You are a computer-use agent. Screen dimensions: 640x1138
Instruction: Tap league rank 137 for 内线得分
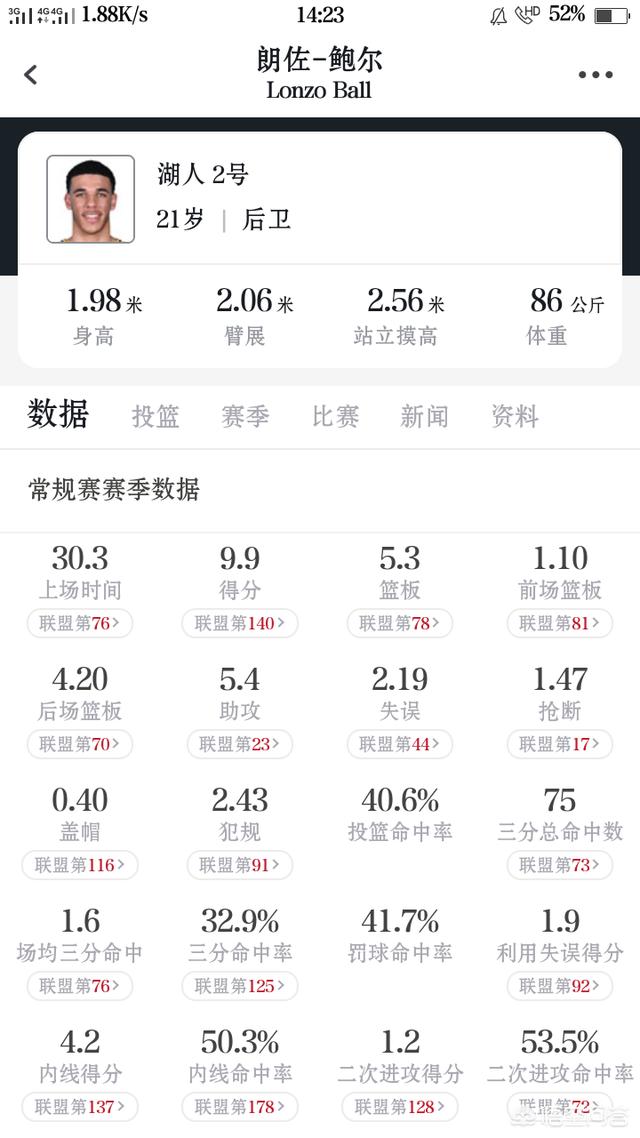pyautogui.click(x=80, y=1107)
